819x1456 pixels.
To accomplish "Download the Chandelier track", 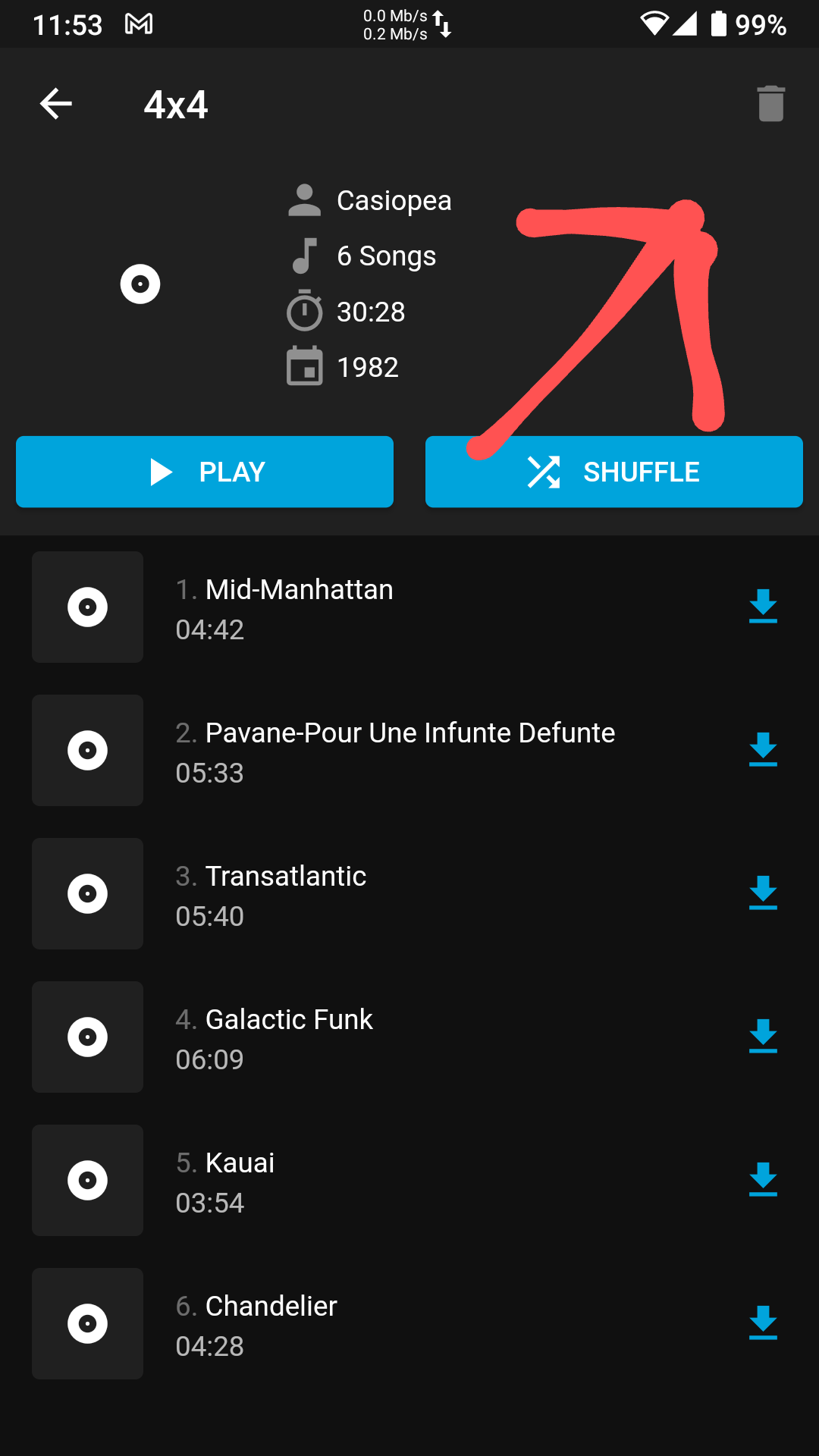I will [x=763, y=1323].
